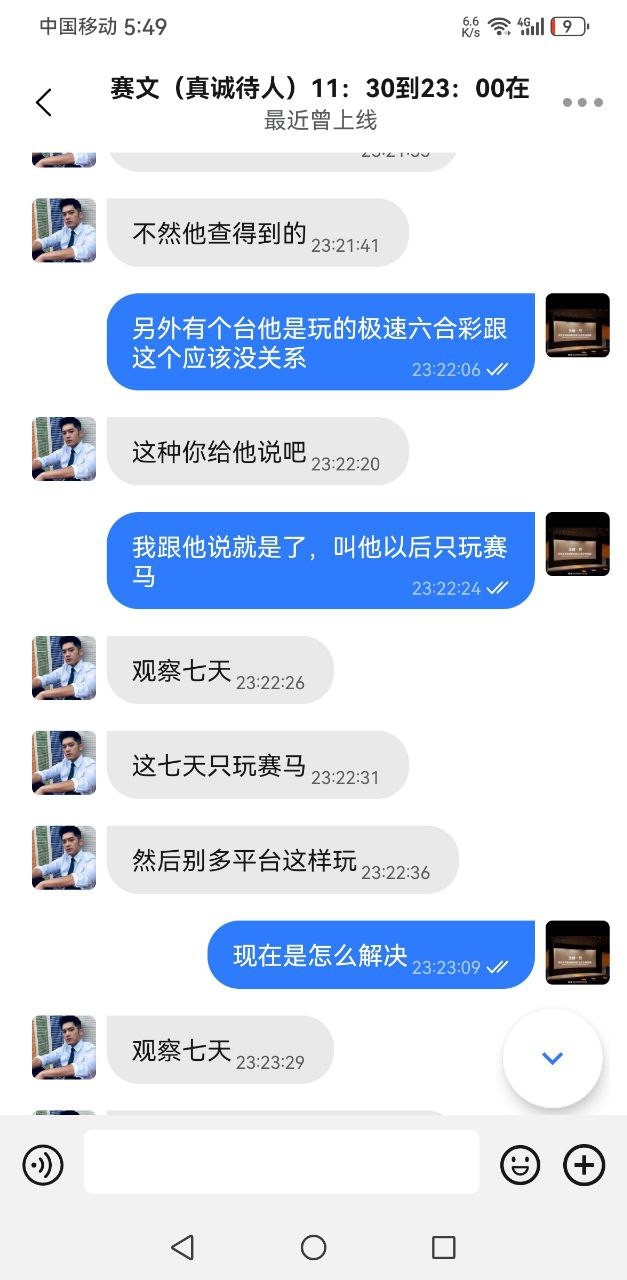
Task: Open recent apps from navigation bar
Action: [x=443, y=1247]
